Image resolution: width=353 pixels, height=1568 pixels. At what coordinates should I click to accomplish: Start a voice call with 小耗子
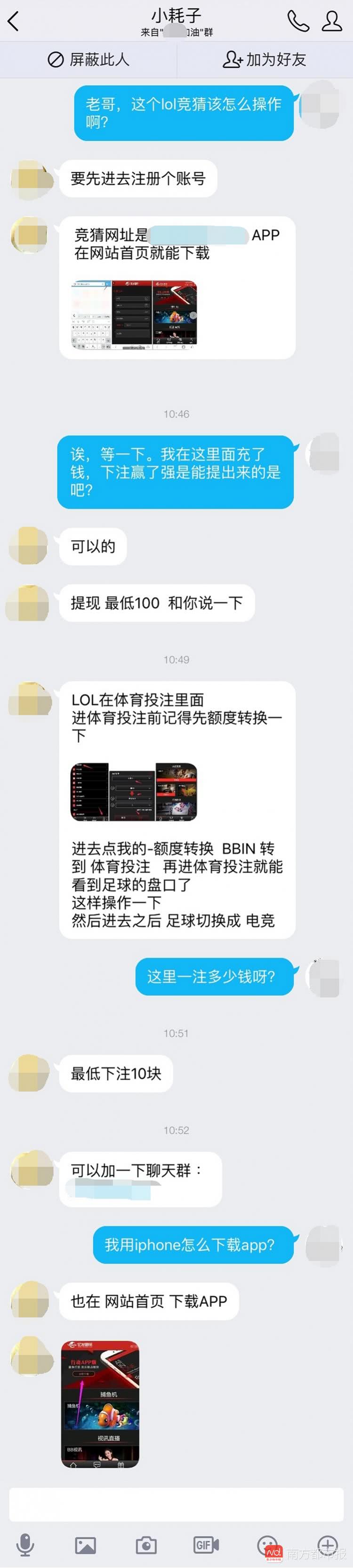pos(297,21)
